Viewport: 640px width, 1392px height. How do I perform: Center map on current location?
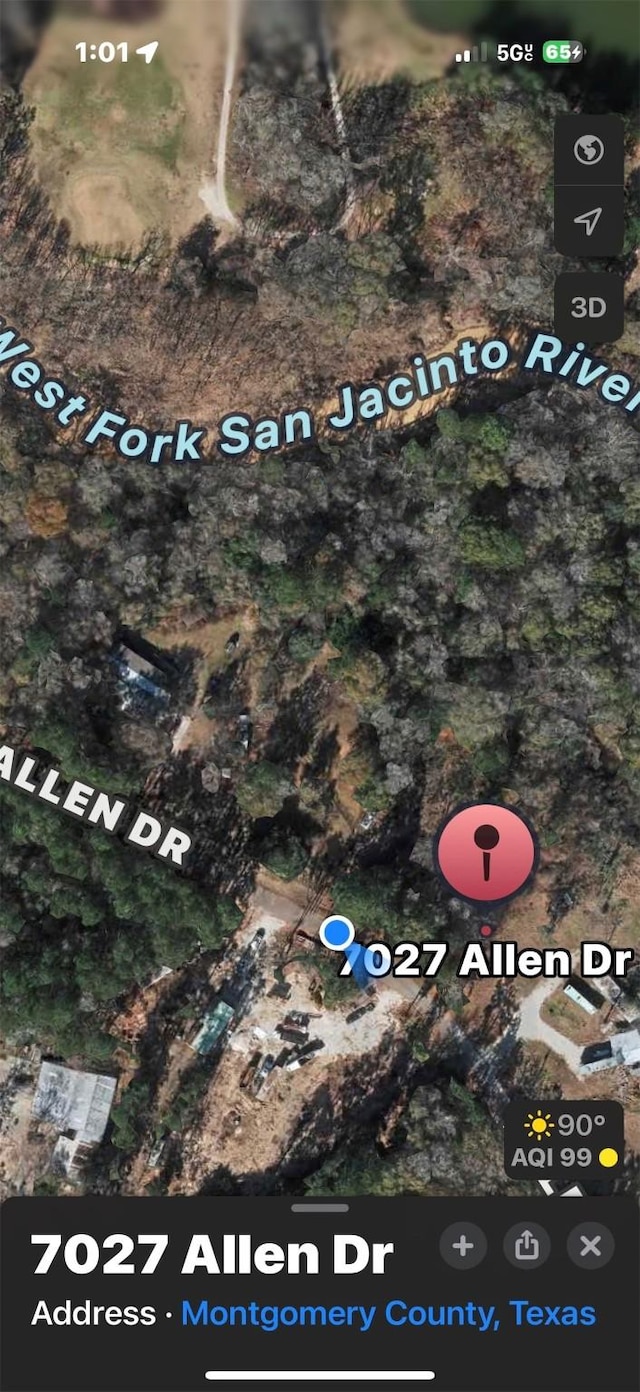pos(589,221)
